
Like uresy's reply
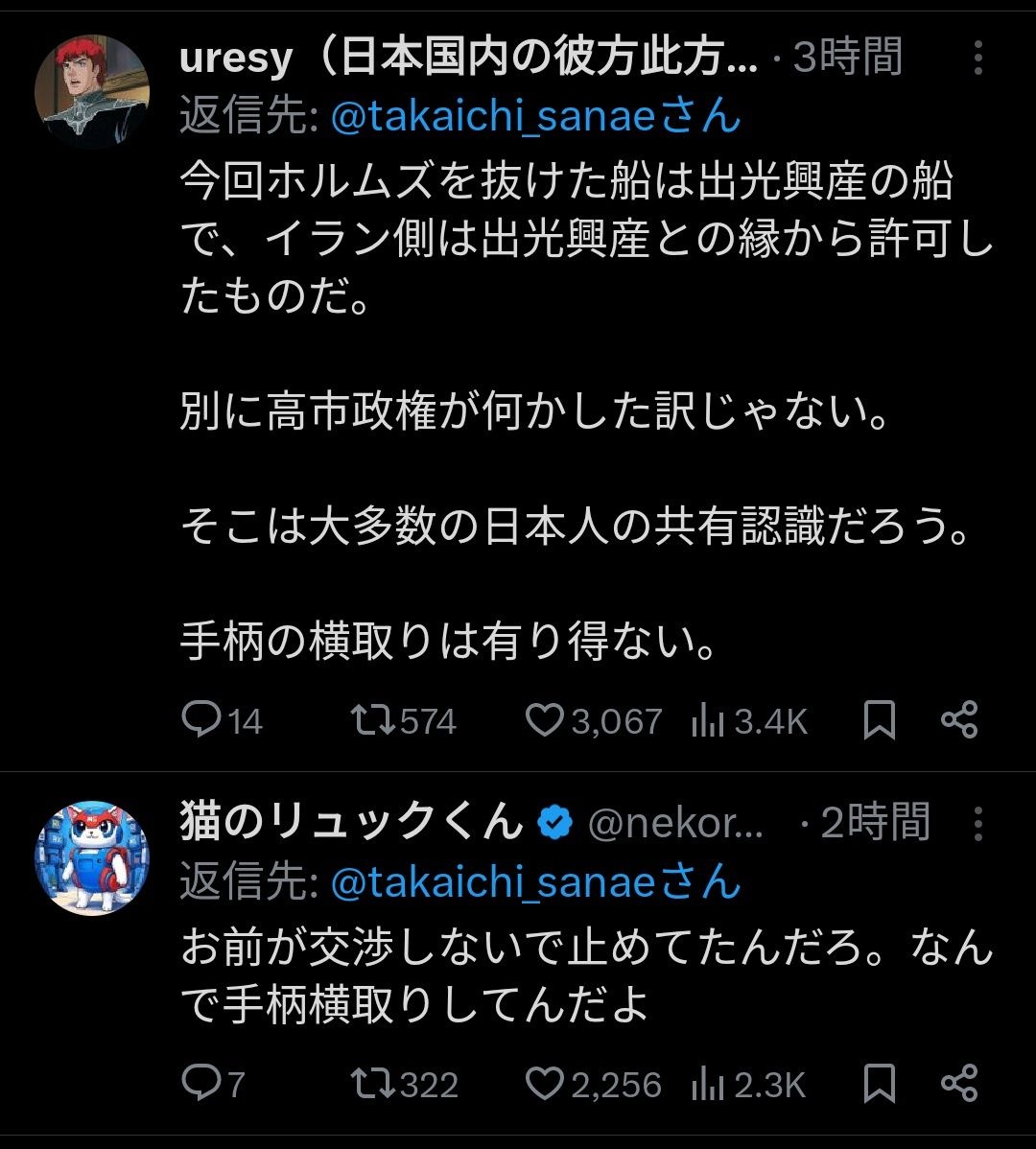[545, 720]
